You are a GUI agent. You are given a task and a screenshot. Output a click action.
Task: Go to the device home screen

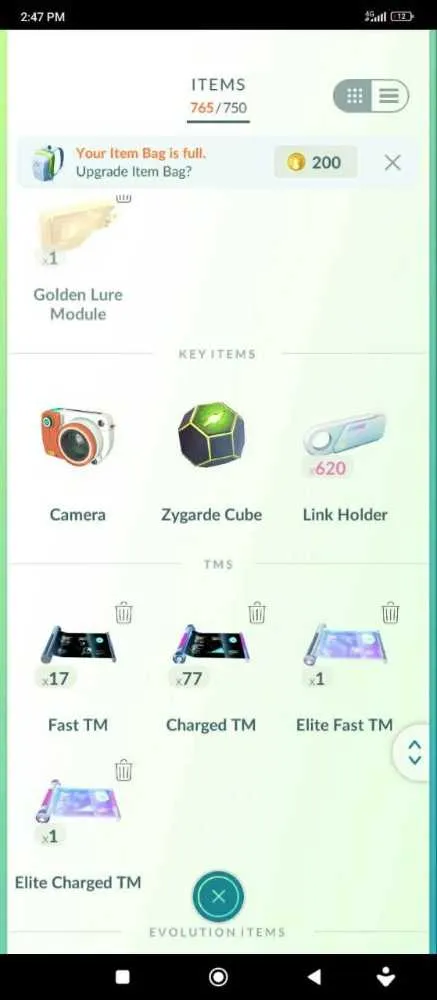coord(218,976)
